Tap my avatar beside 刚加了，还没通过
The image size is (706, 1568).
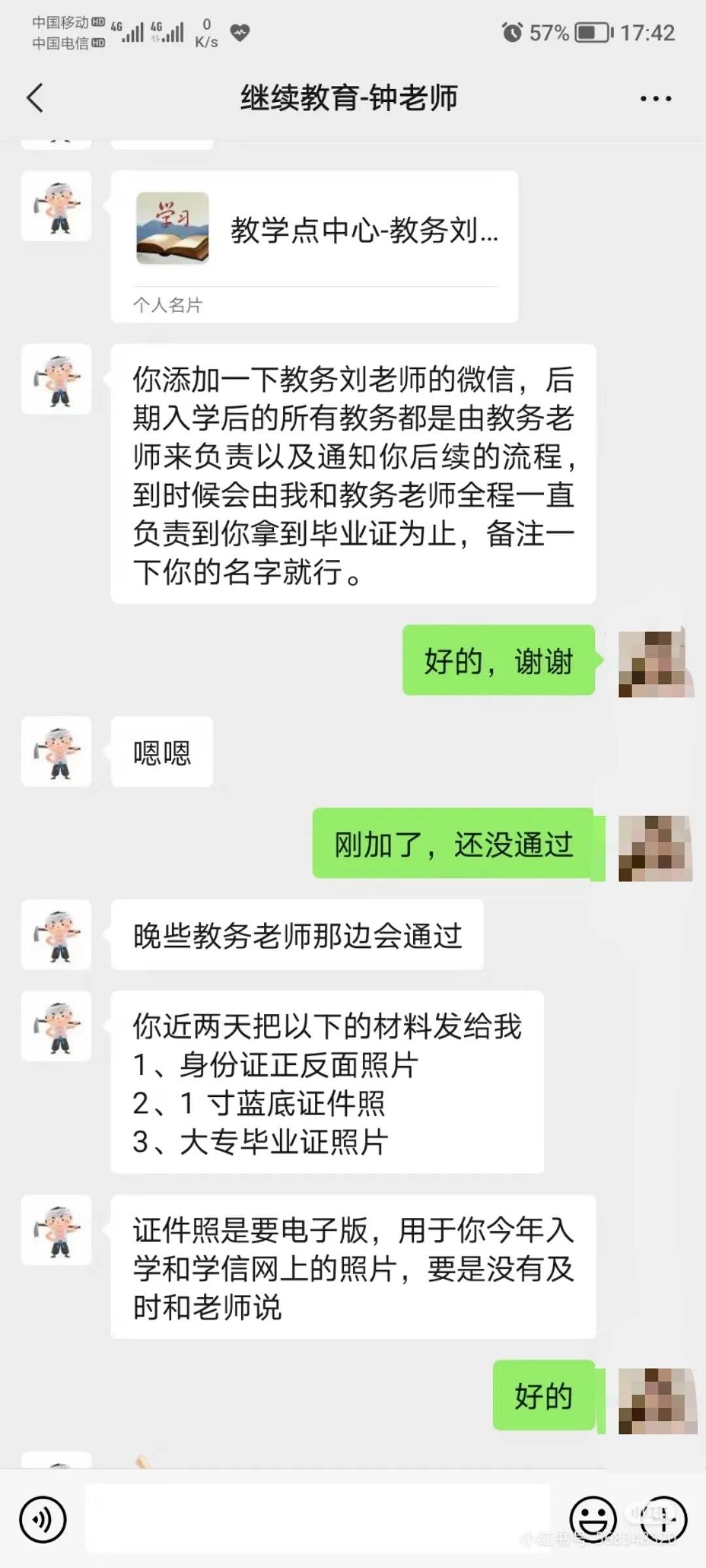(x=655, y=847)
